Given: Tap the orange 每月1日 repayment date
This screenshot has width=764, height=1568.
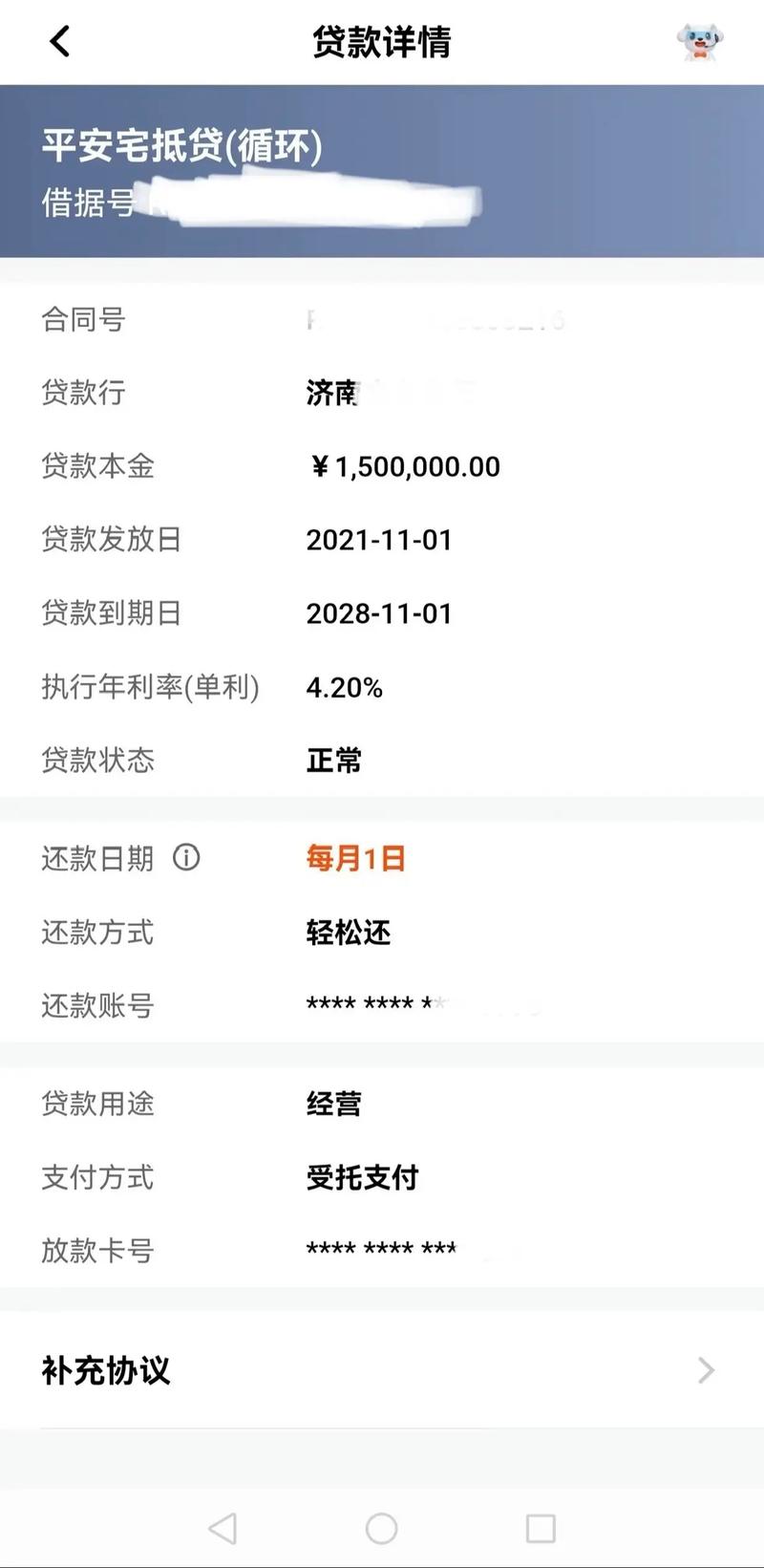Looking at the screenshot, I should (355, 858).
